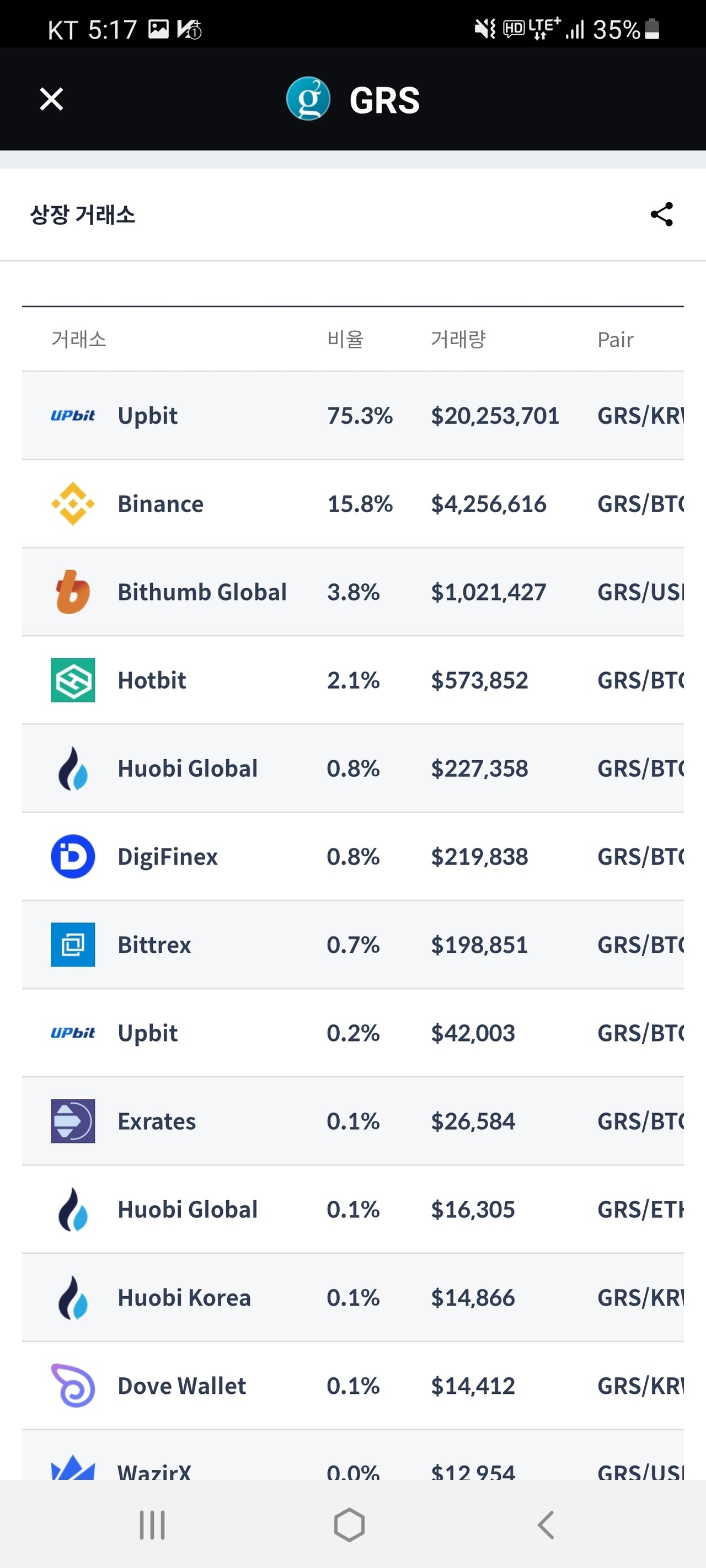706x1568 pixels.
Task: Select the Bittrex exchange row
Action: click(352, 946)
